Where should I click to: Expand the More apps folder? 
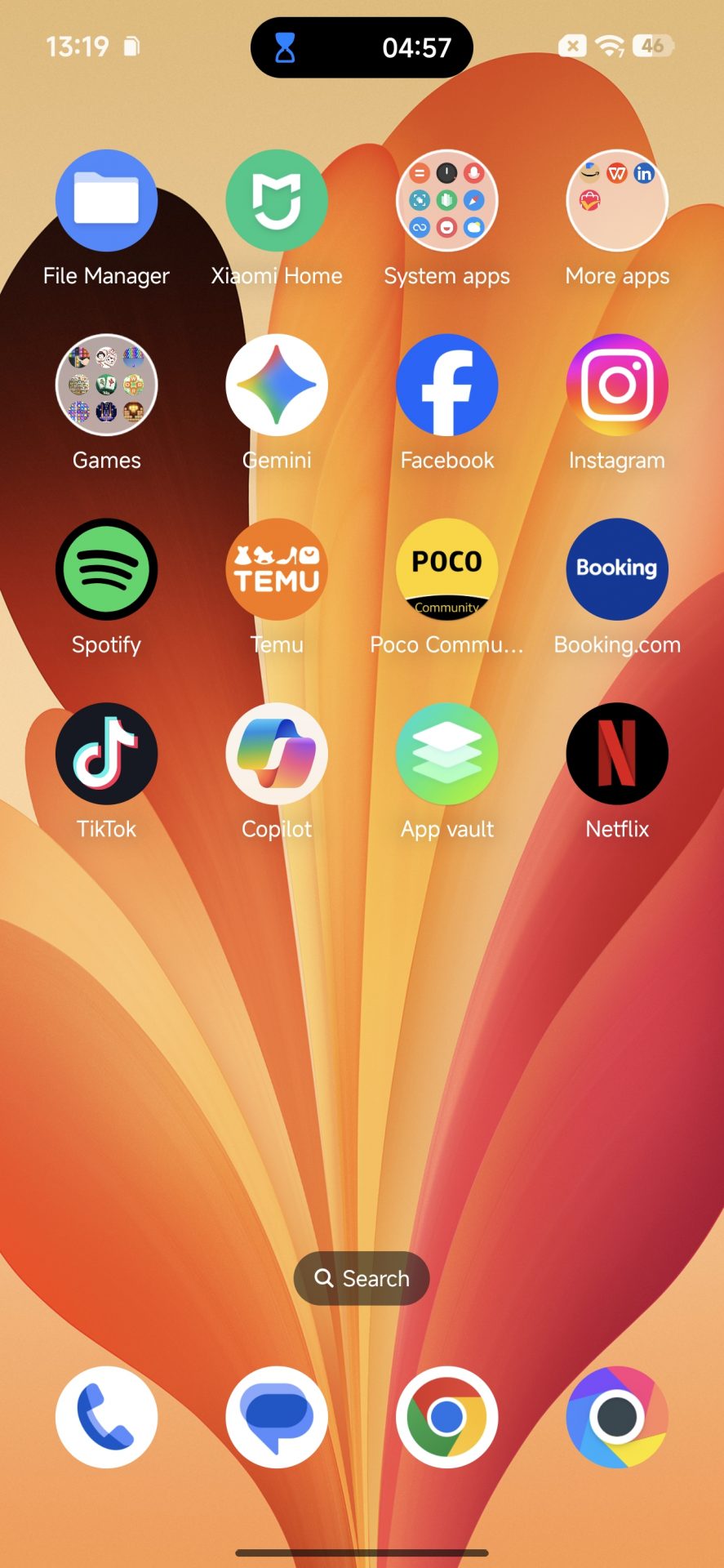click(x=617, y=201)
